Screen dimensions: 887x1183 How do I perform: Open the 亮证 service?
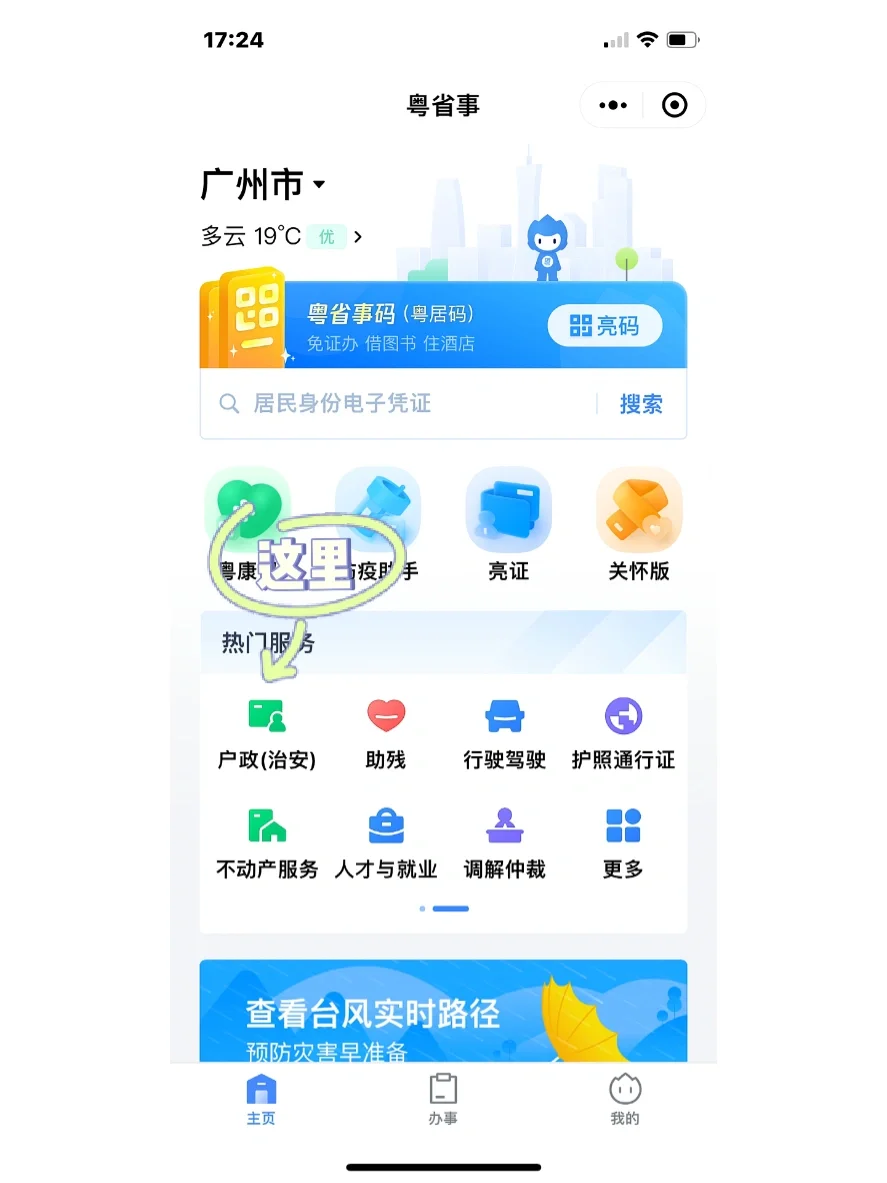click(x=508, y=525)
